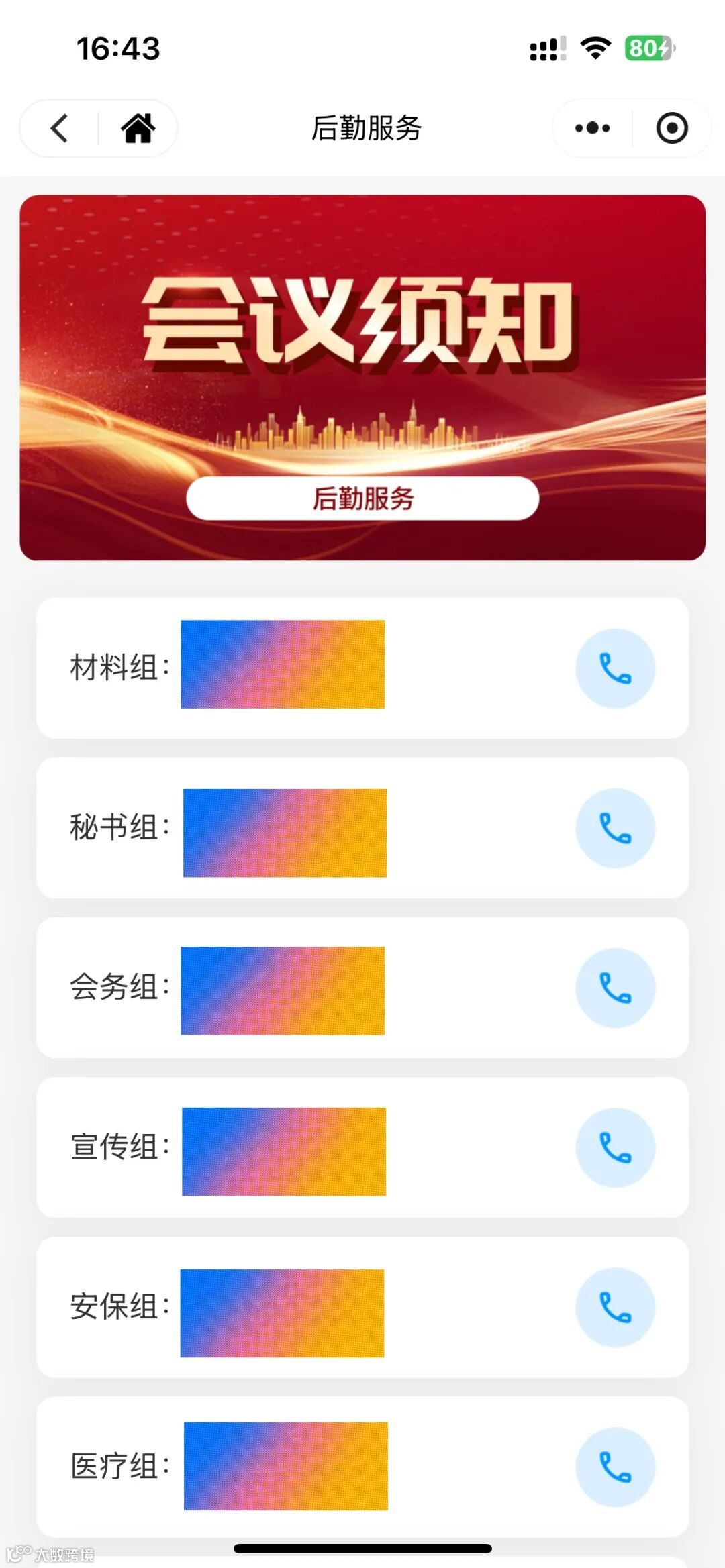Image resolution: width=725 pixels, height=1568 pixels.
Task: Call the 安保组 phone number
Action: coord(615,1307)
